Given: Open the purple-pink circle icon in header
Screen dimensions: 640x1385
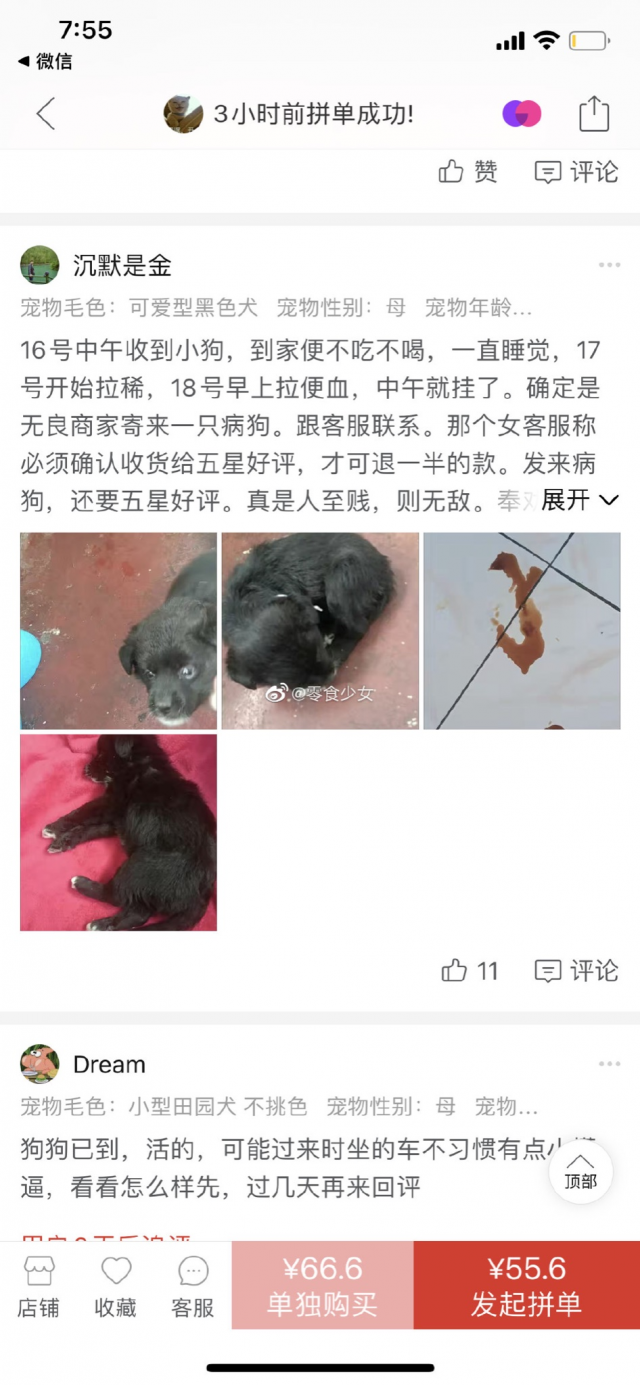Looking at the screenshot, I should coord(521,114).
